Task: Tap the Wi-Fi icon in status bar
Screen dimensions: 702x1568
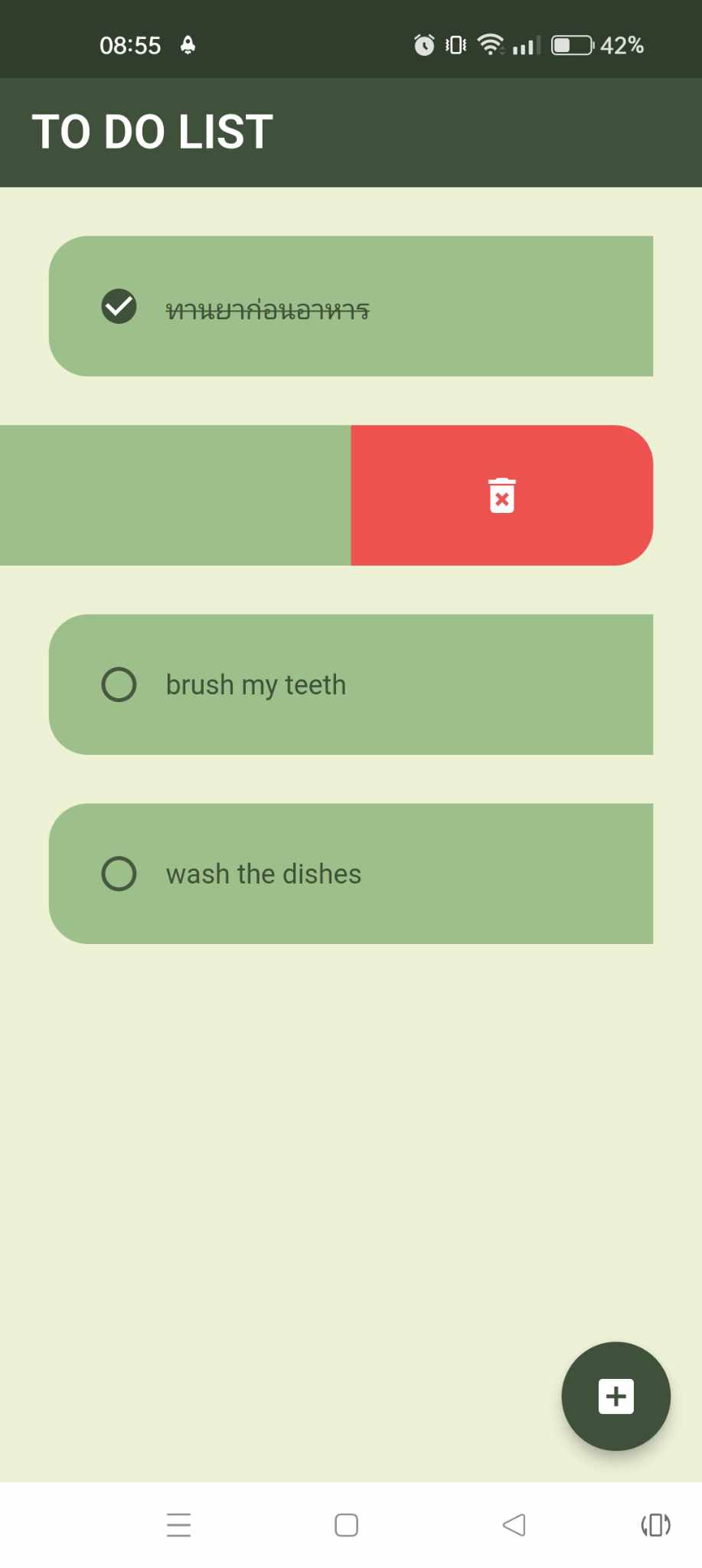Action: point(491,44)
